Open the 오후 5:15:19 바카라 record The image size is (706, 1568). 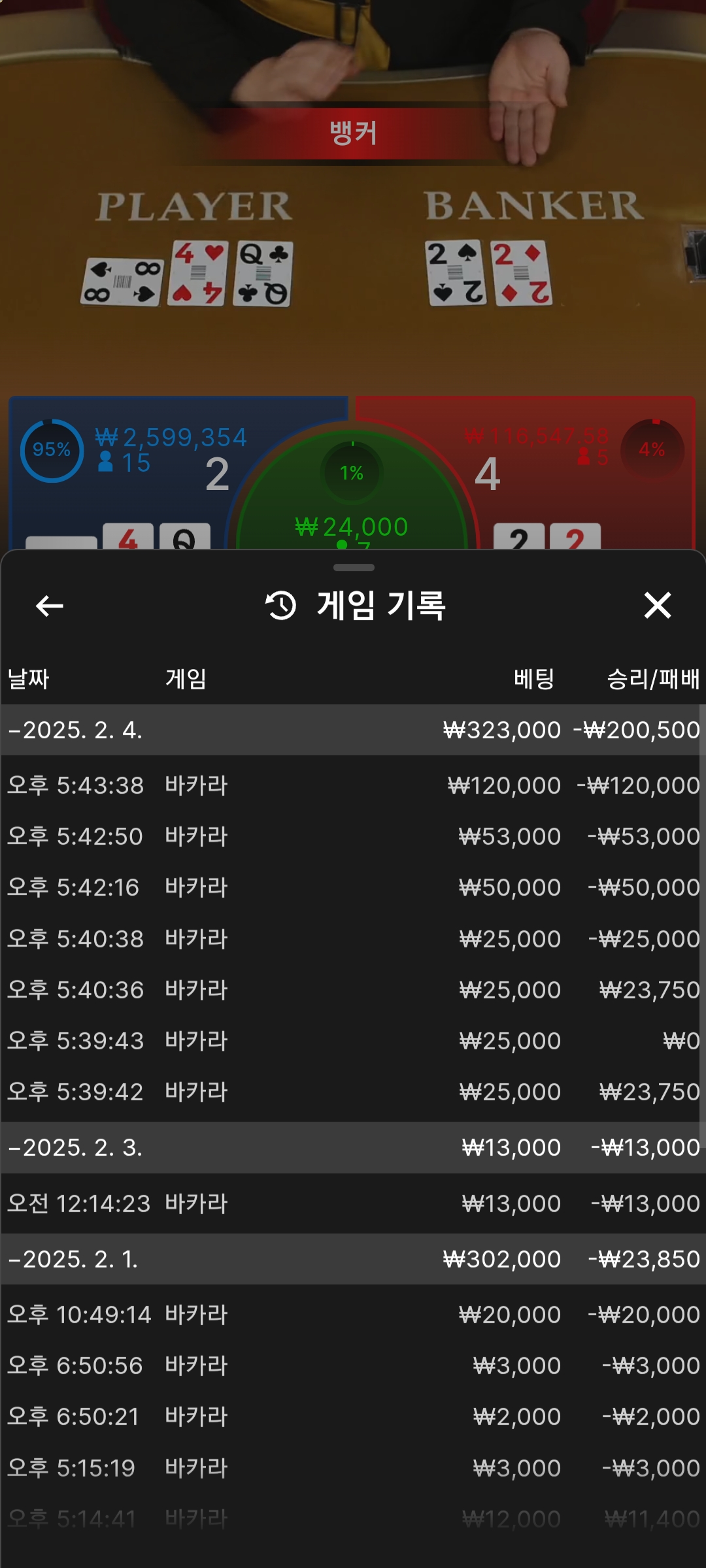click(x=353, y=1468)
